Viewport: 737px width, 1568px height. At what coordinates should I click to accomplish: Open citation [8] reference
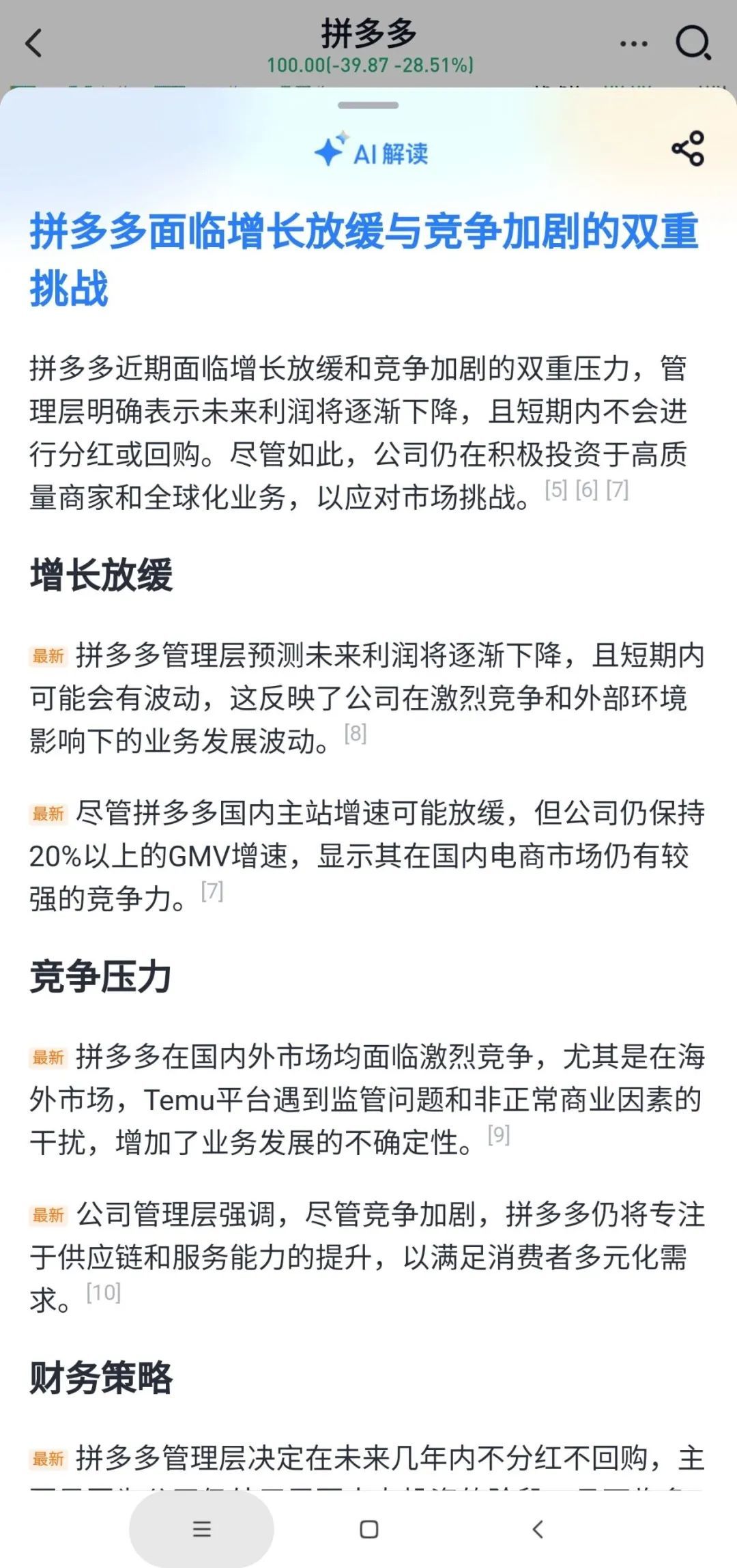pyautogui.click(x=356, y=734)
